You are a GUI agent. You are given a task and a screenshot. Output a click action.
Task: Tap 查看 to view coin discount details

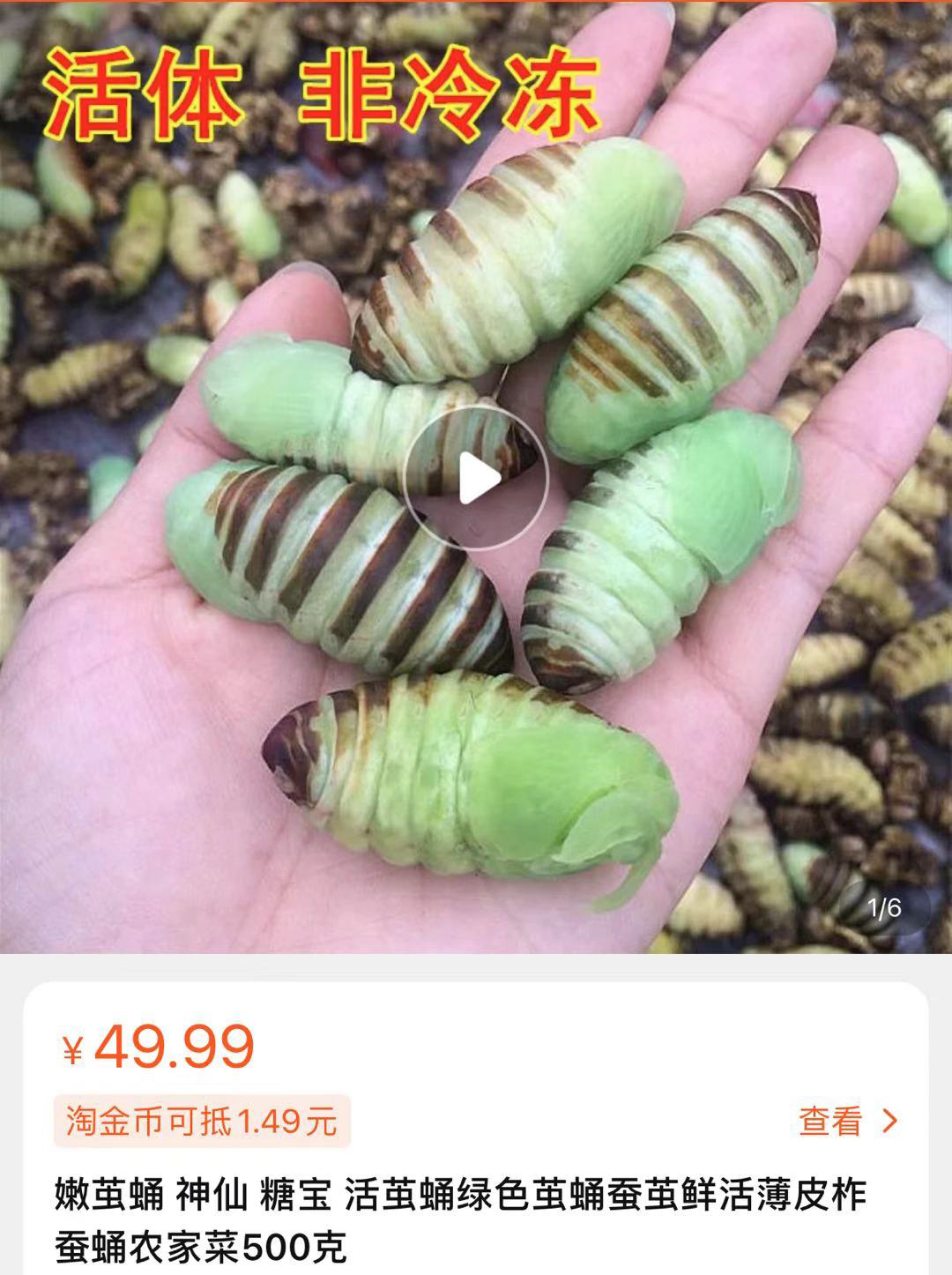(846, 1121)
